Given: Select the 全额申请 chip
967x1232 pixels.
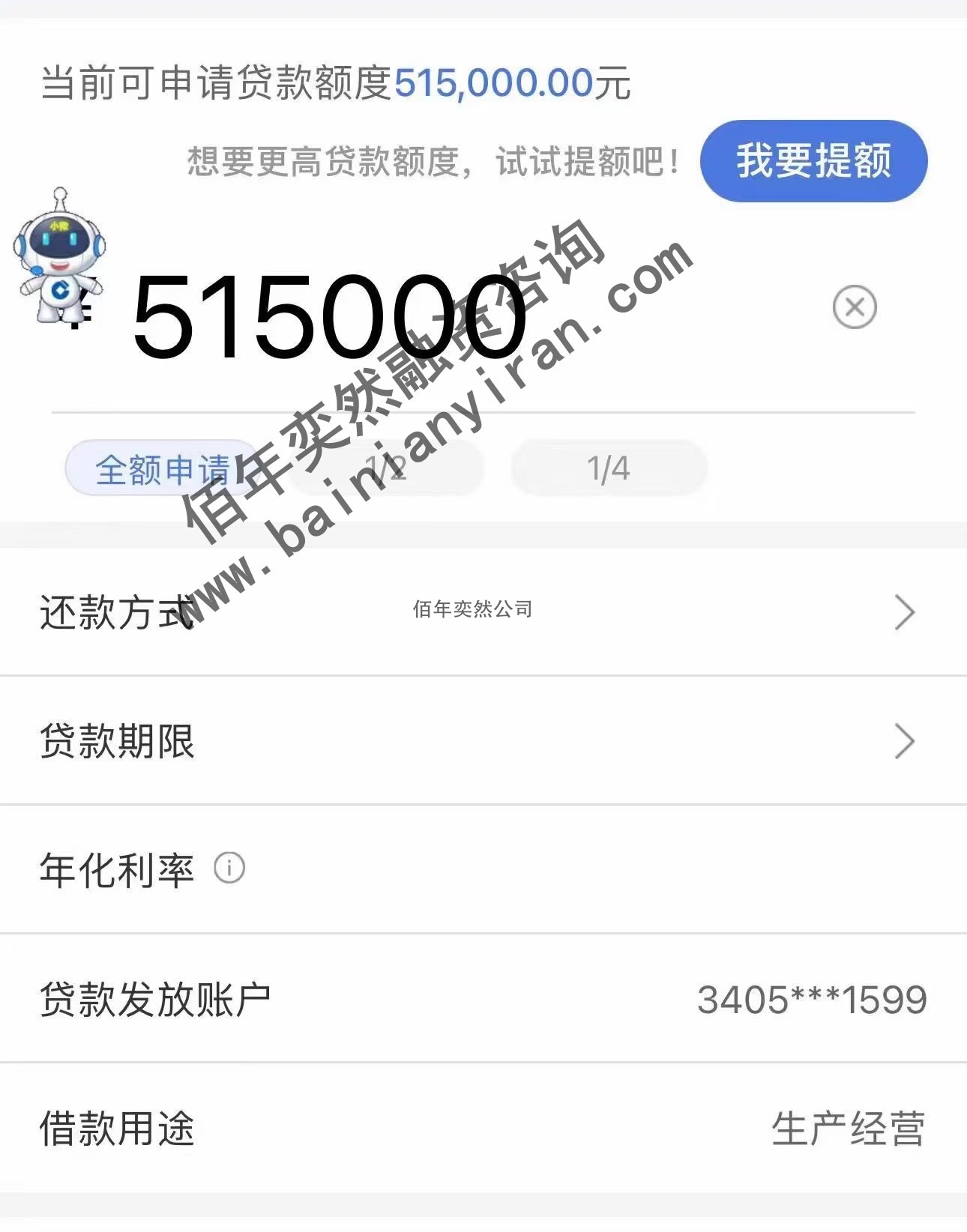Looking at the screenshot, I should point(161,469).
